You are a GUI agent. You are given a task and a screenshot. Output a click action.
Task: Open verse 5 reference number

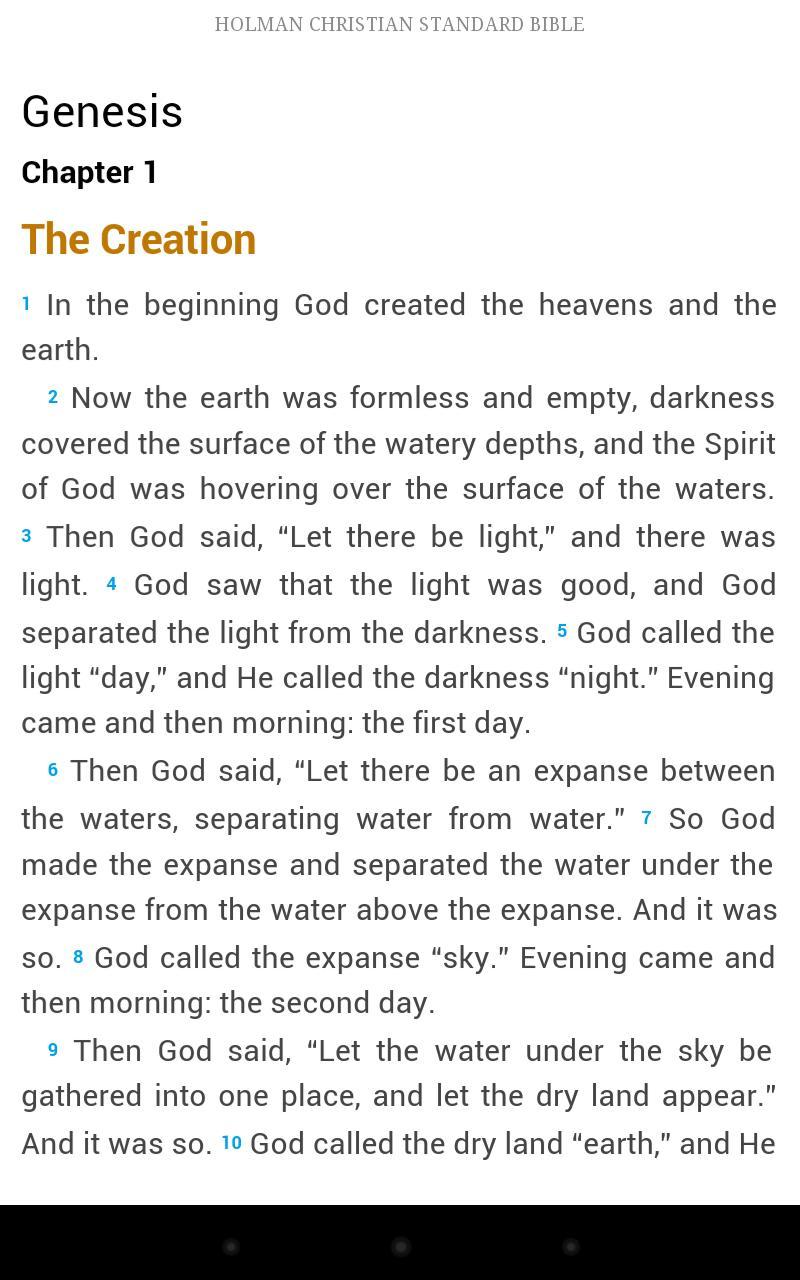(x=562, y=631)
